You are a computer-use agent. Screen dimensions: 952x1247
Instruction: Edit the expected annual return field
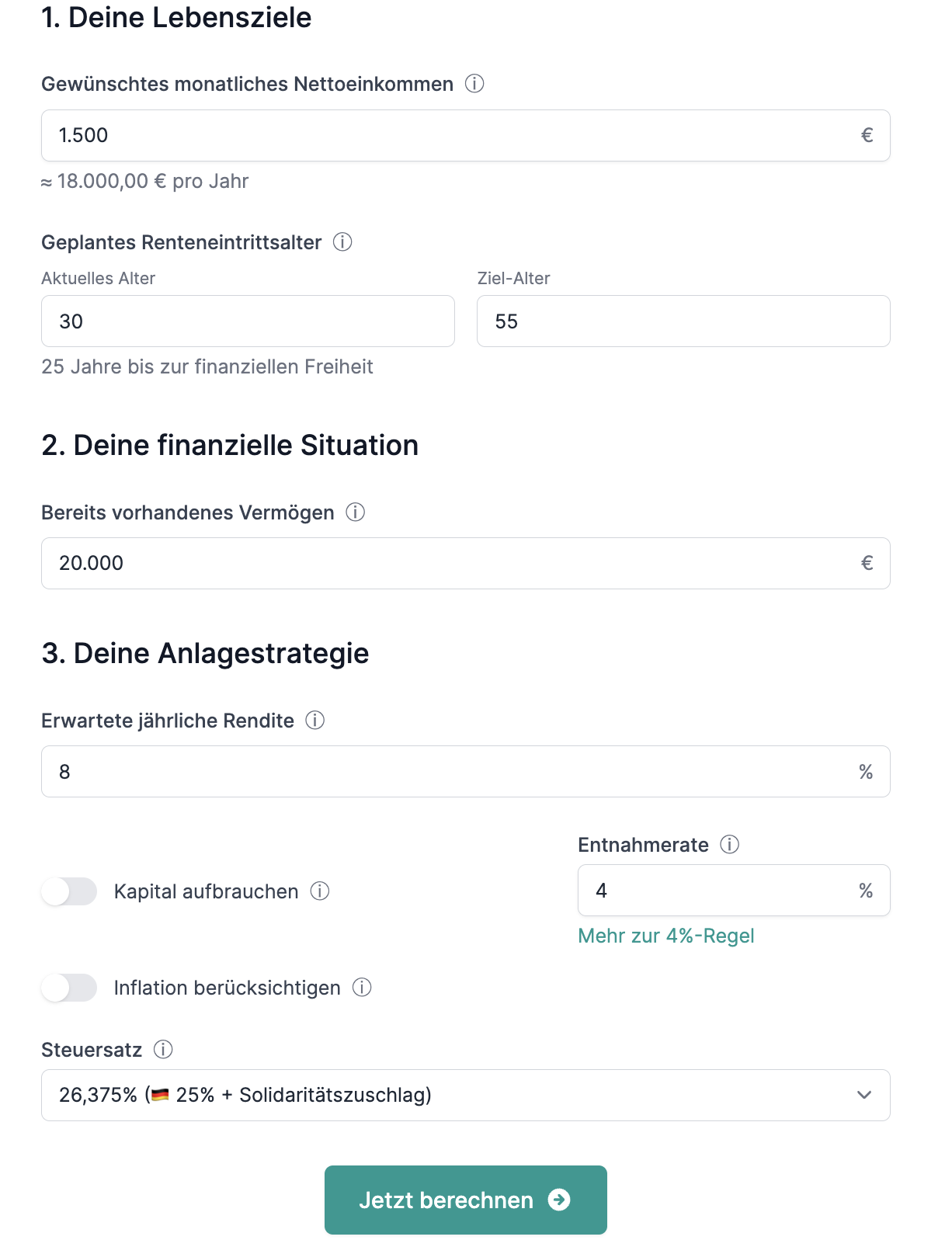[x=450, y=772]
